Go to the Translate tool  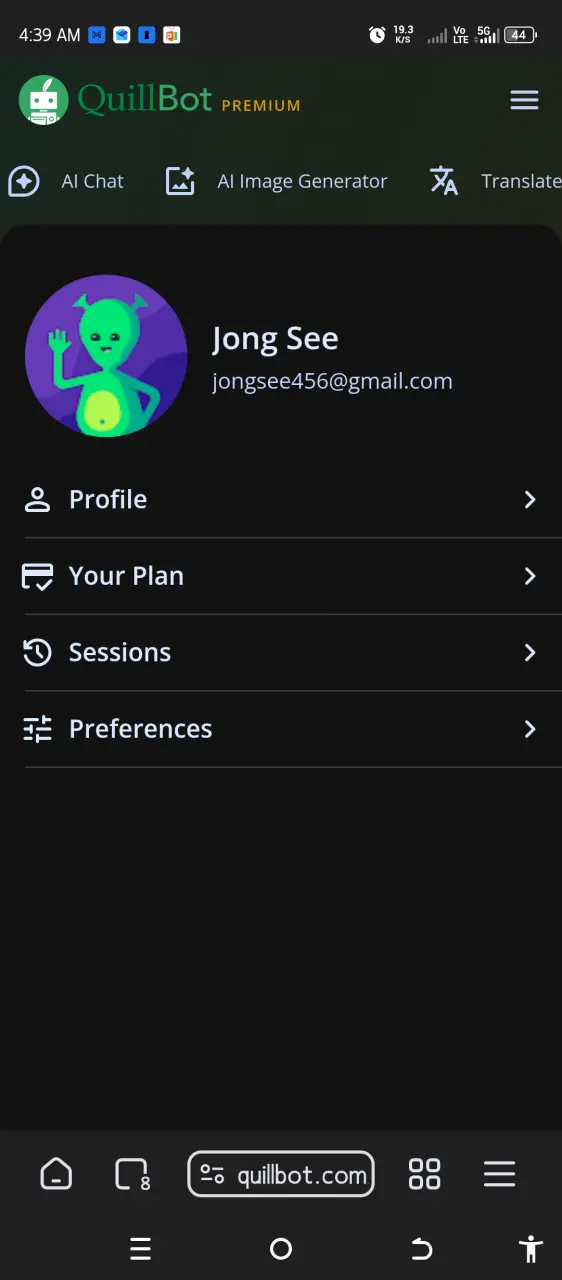pyautogui.click(x=495, y=181)
